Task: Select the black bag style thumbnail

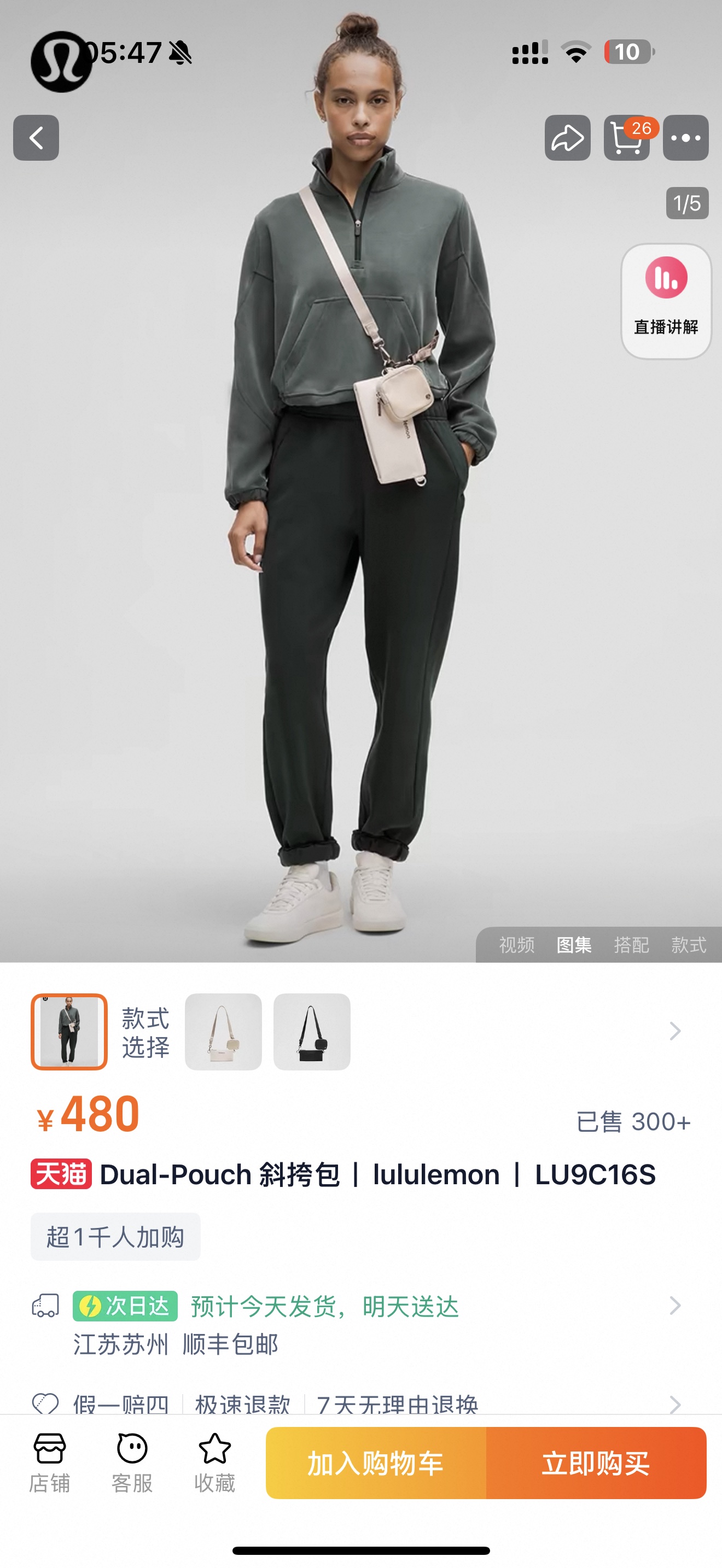Action: pos(312,1032)
